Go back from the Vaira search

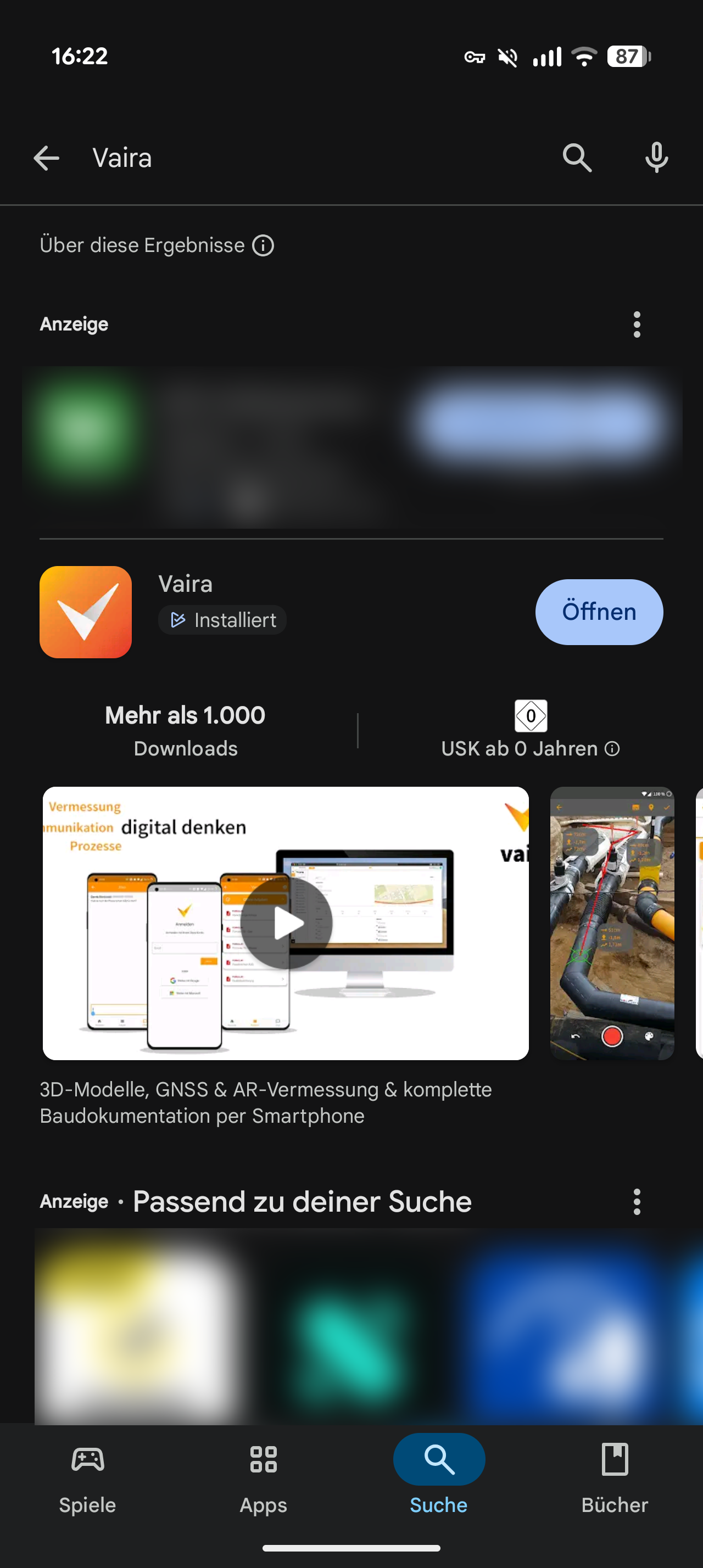click(46, 158)
